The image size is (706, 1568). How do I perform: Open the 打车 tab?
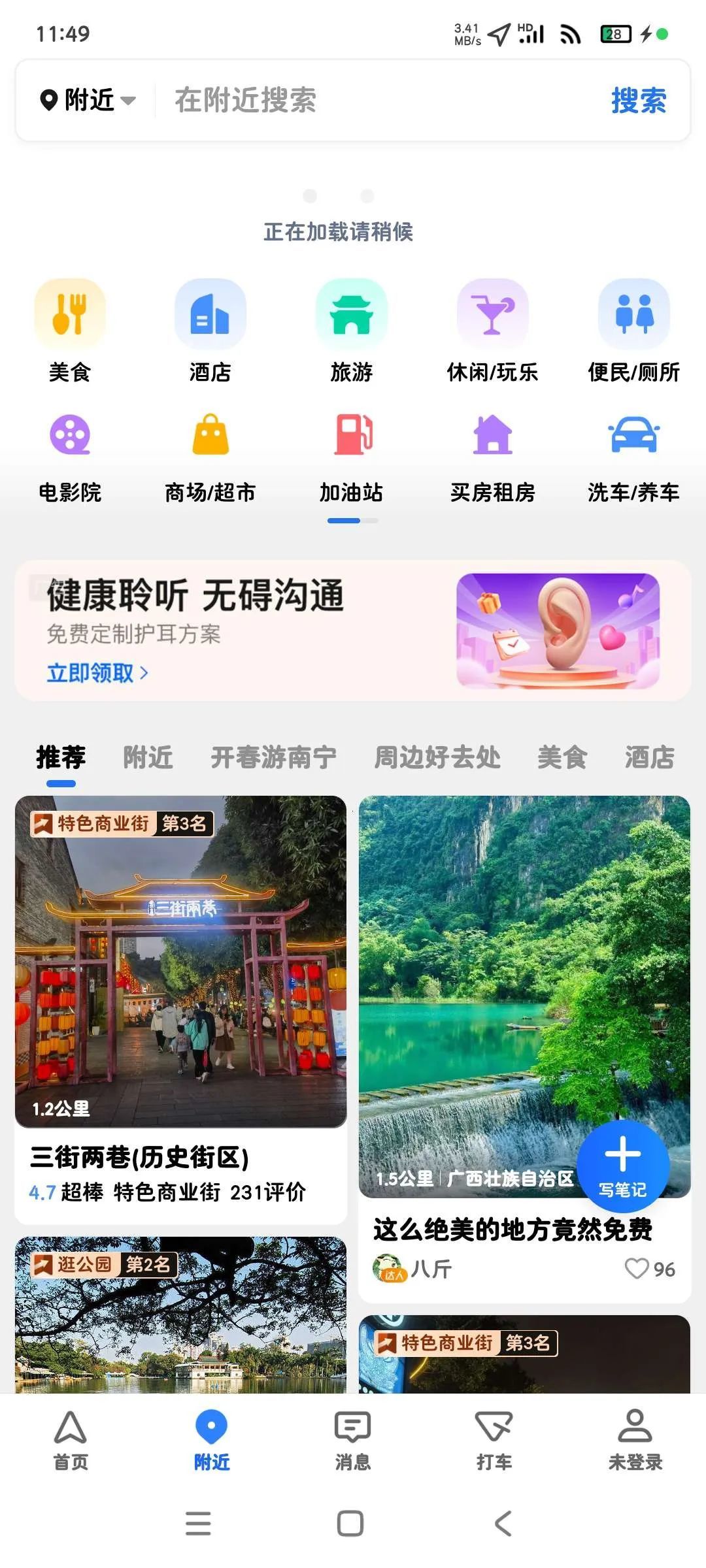(x=494, y=1440)
